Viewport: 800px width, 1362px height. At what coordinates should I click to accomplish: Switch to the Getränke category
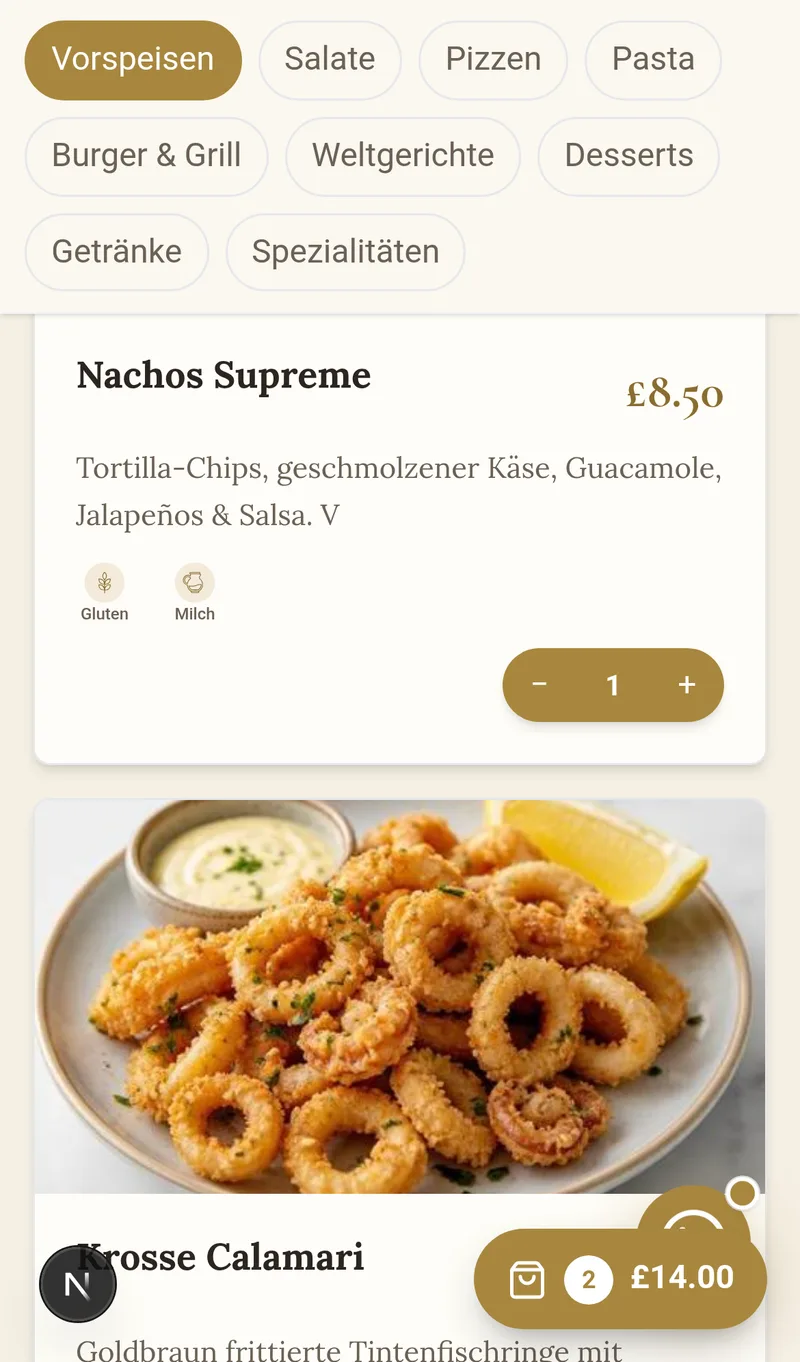coord(117,252)
